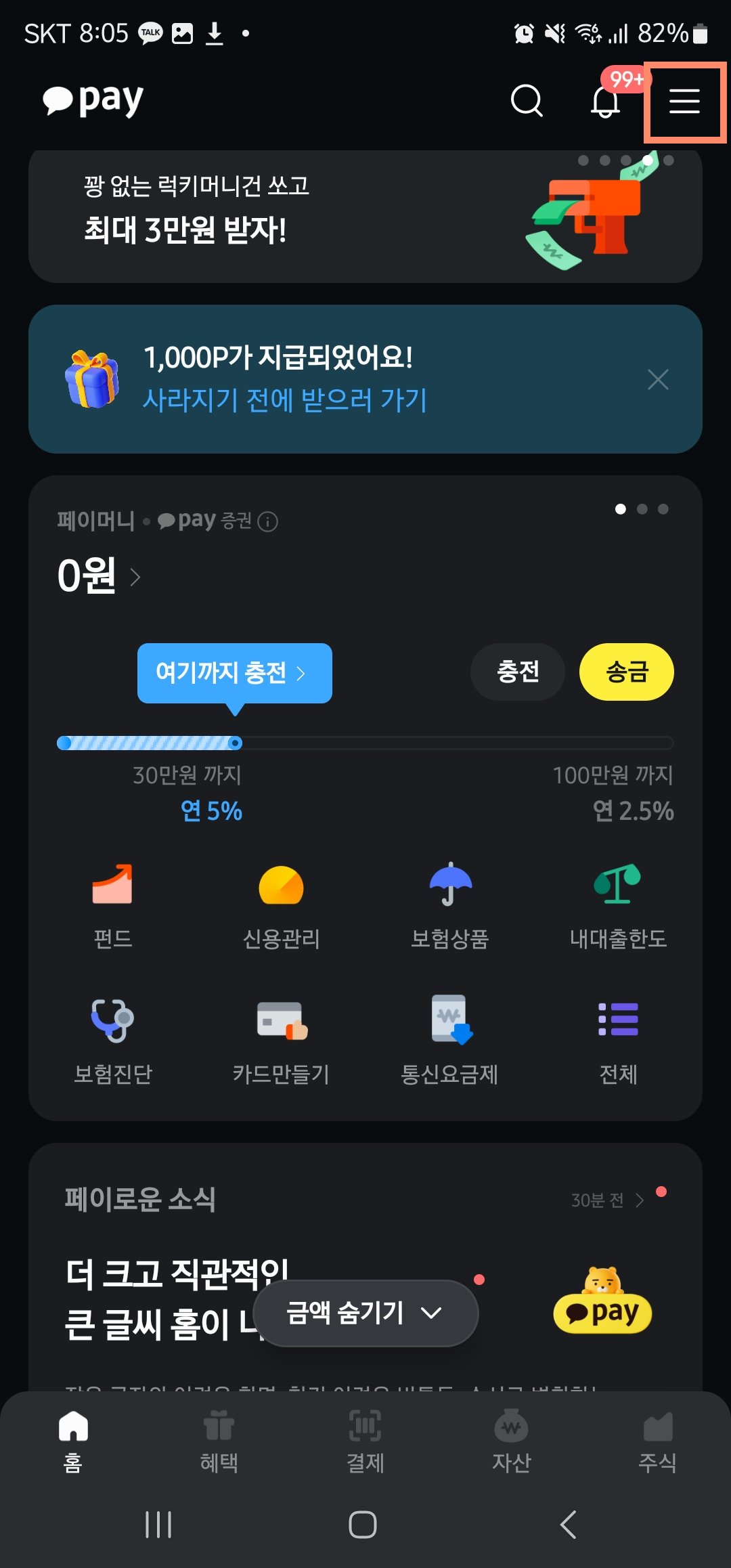Expand the 금액 숨기기 chevron
Image resolution: width=731 pixels, height=1568 pixels.
coord(431,1315)
